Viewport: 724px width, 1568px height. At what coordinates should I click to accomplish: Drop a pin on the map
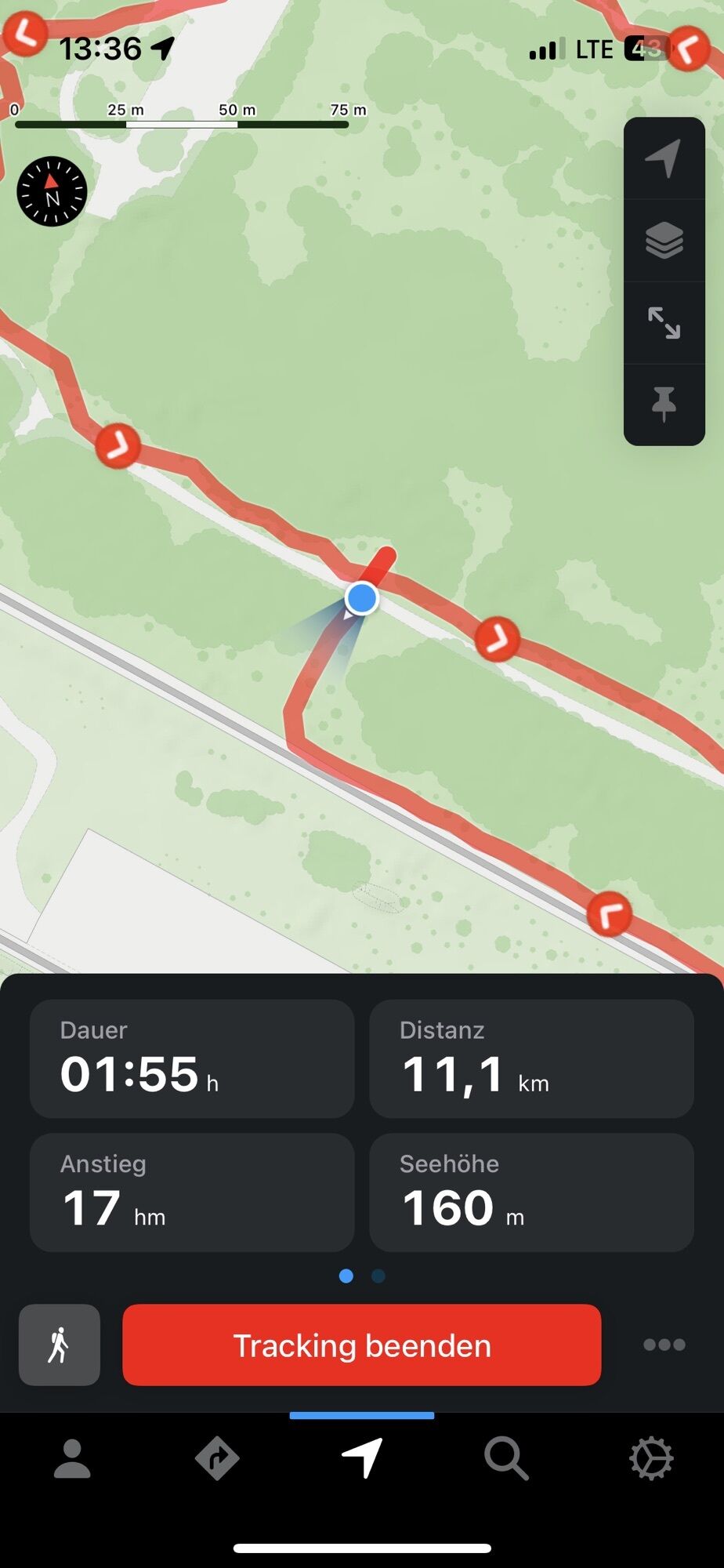[x=664, y=405]
